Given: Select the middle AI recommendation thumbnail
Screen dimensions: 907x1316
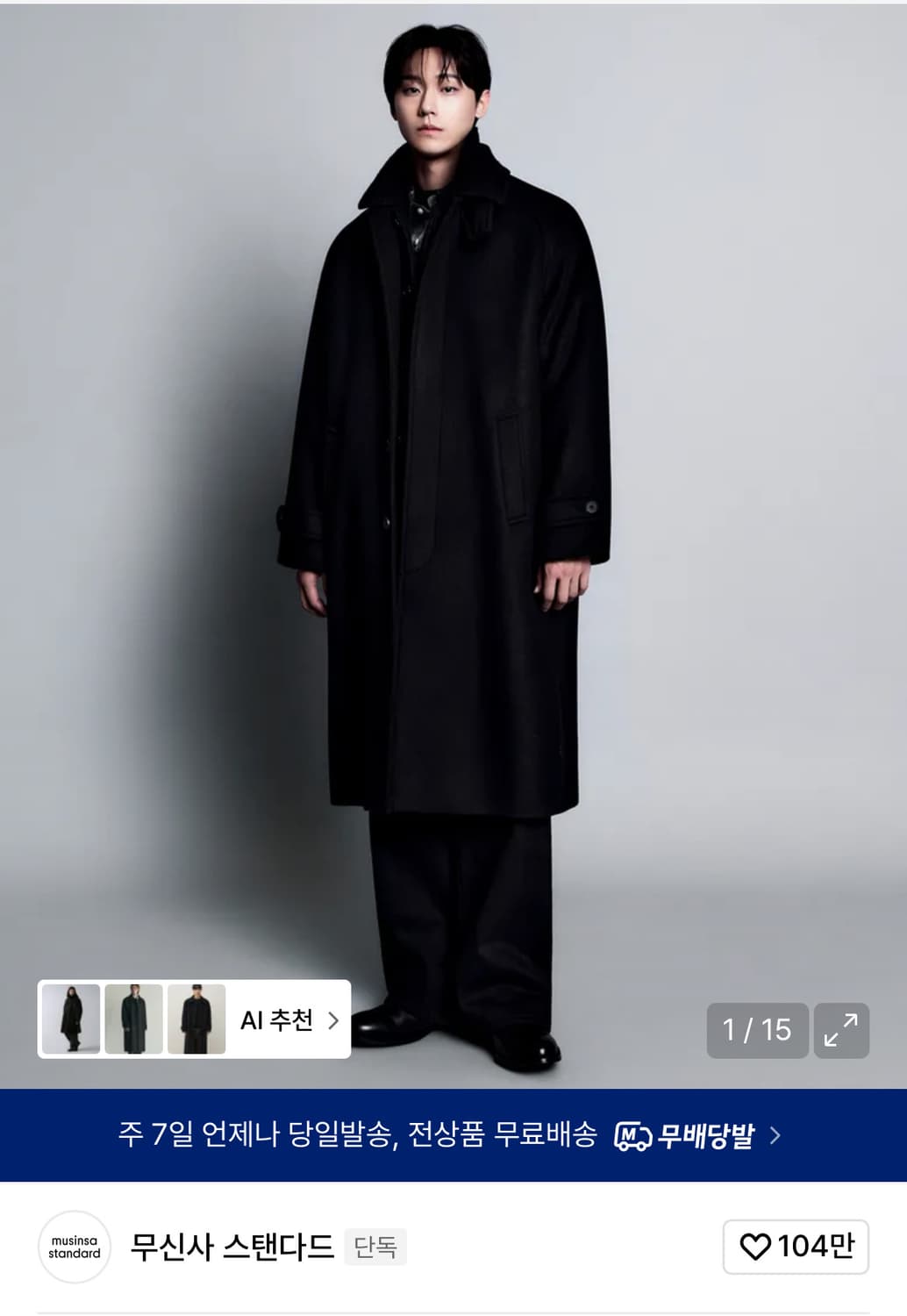Looking at the screenshot, I should pyautogui.click(x=134, y=1019).
